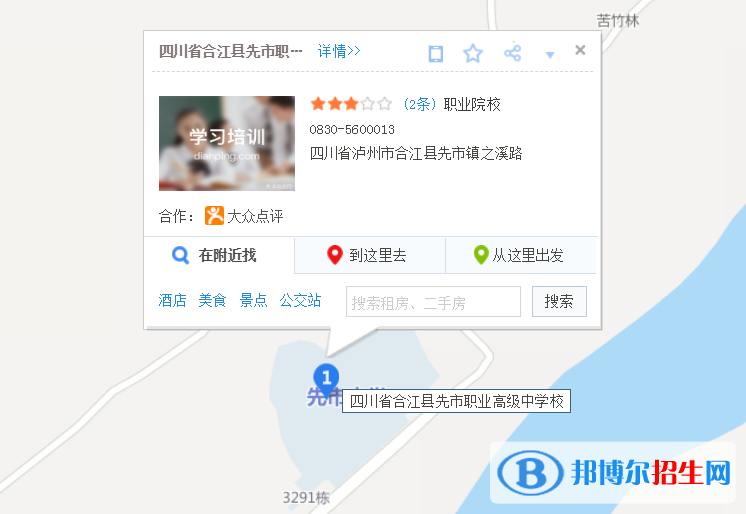Switch to 从这里出发 tab

519,255
